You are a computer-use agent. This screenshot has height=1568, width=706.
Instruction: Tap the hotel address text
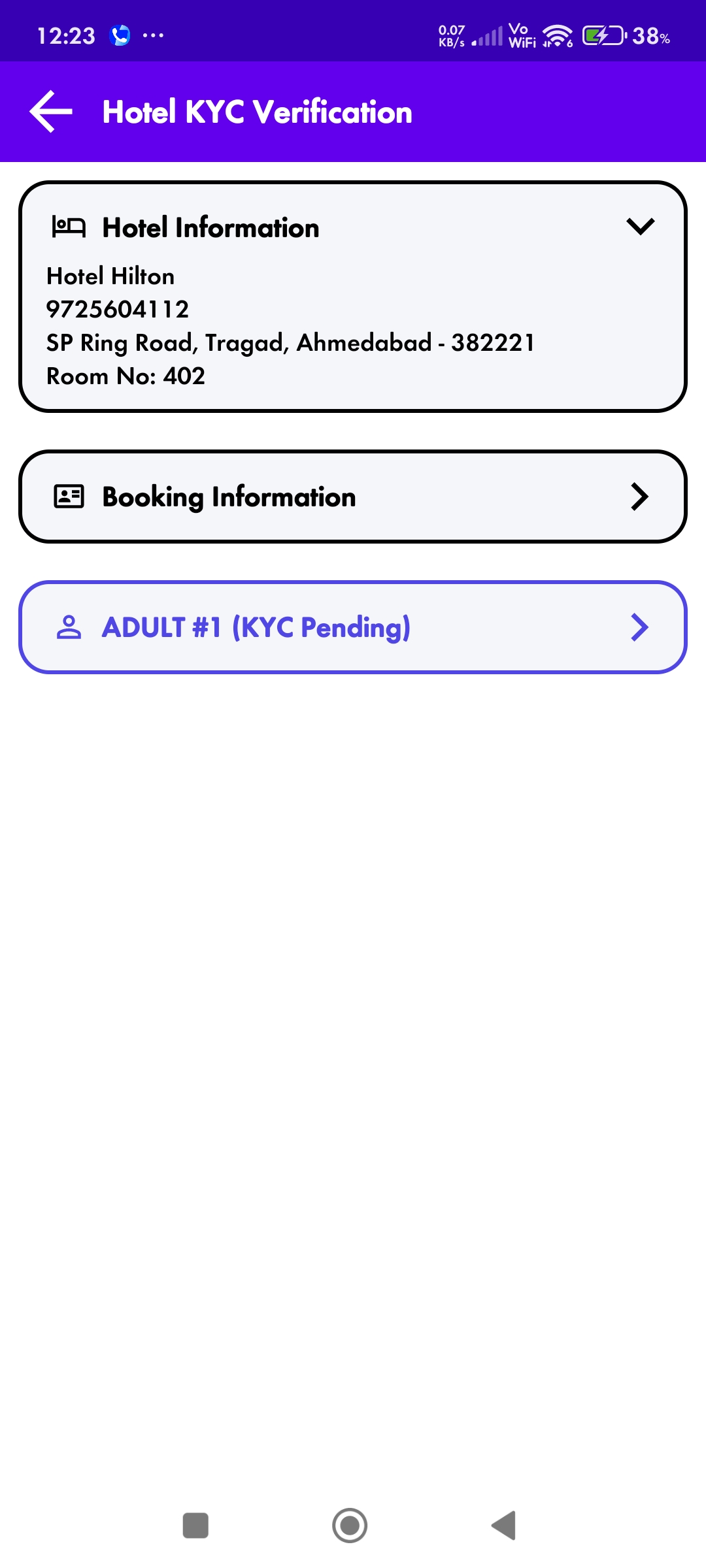click(291, 342)
